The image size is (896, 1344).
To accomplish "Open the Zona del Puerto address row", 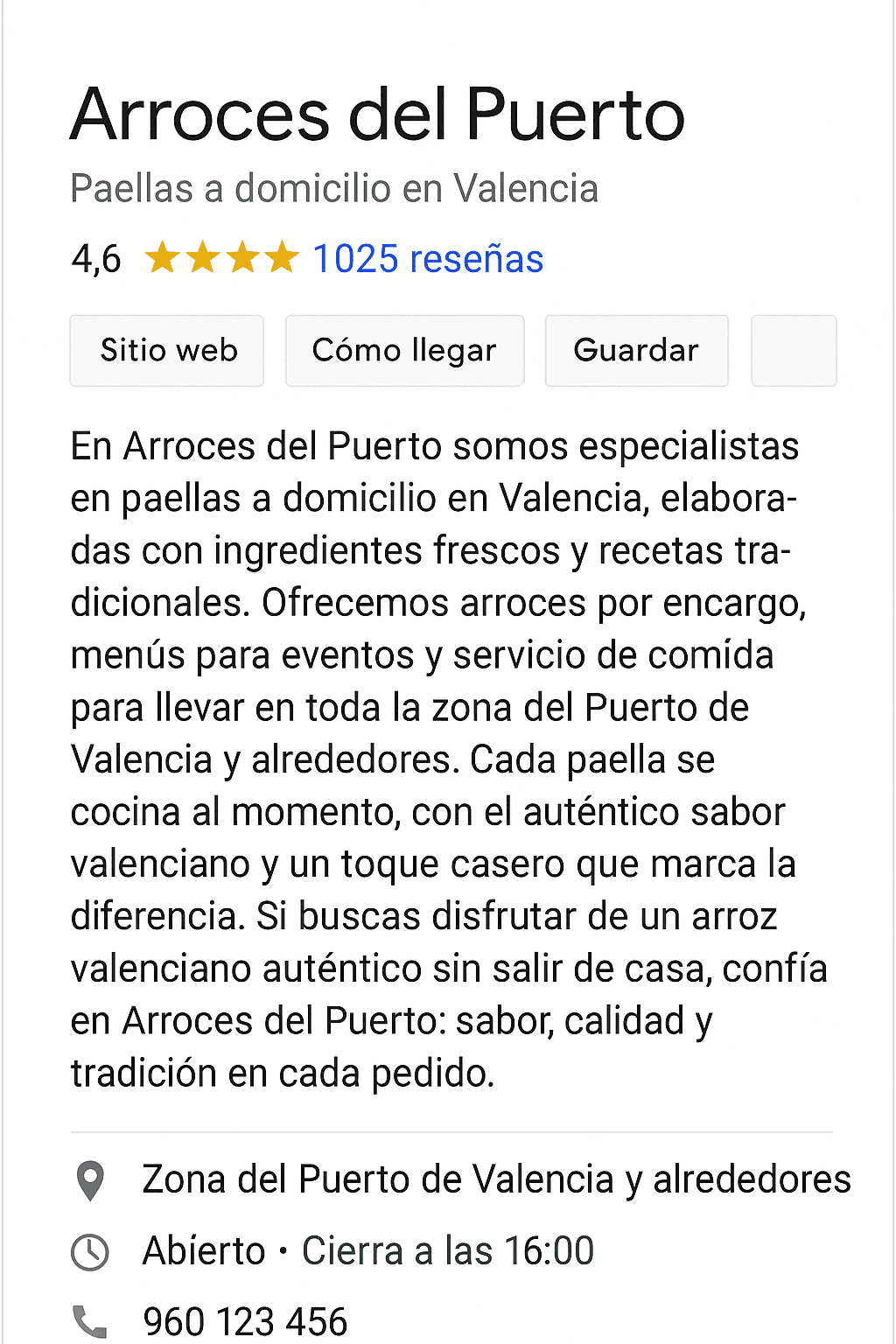I will coord(495,1179).
